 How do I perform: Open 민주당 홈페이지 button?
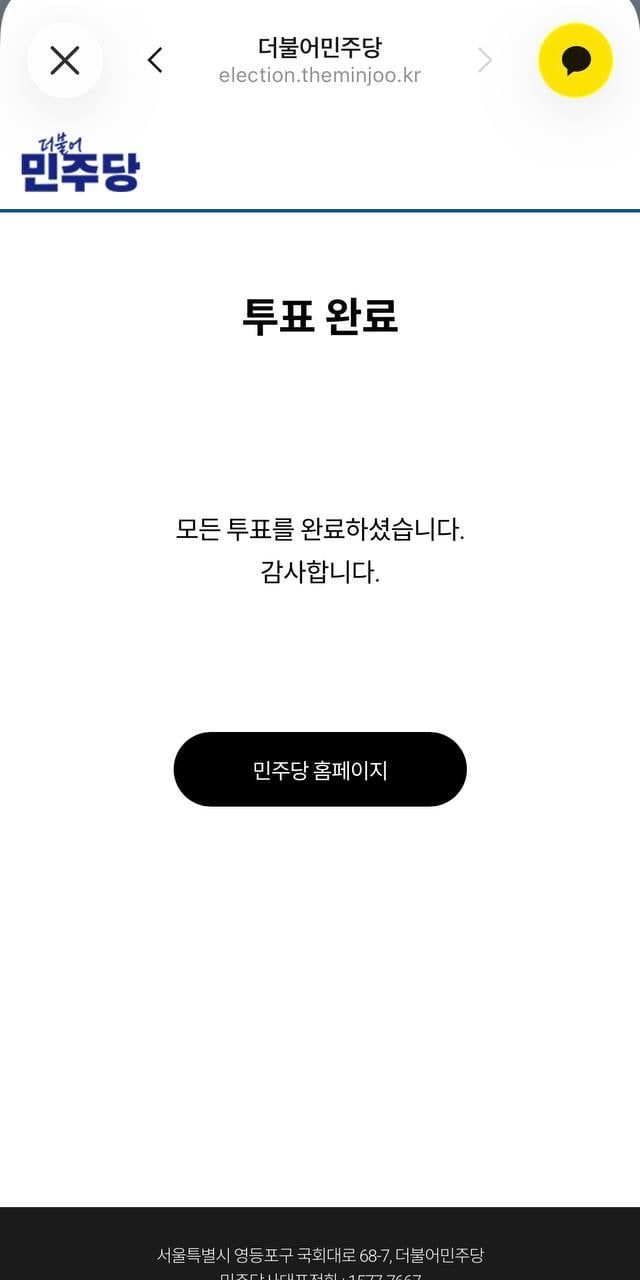[320, 769]
